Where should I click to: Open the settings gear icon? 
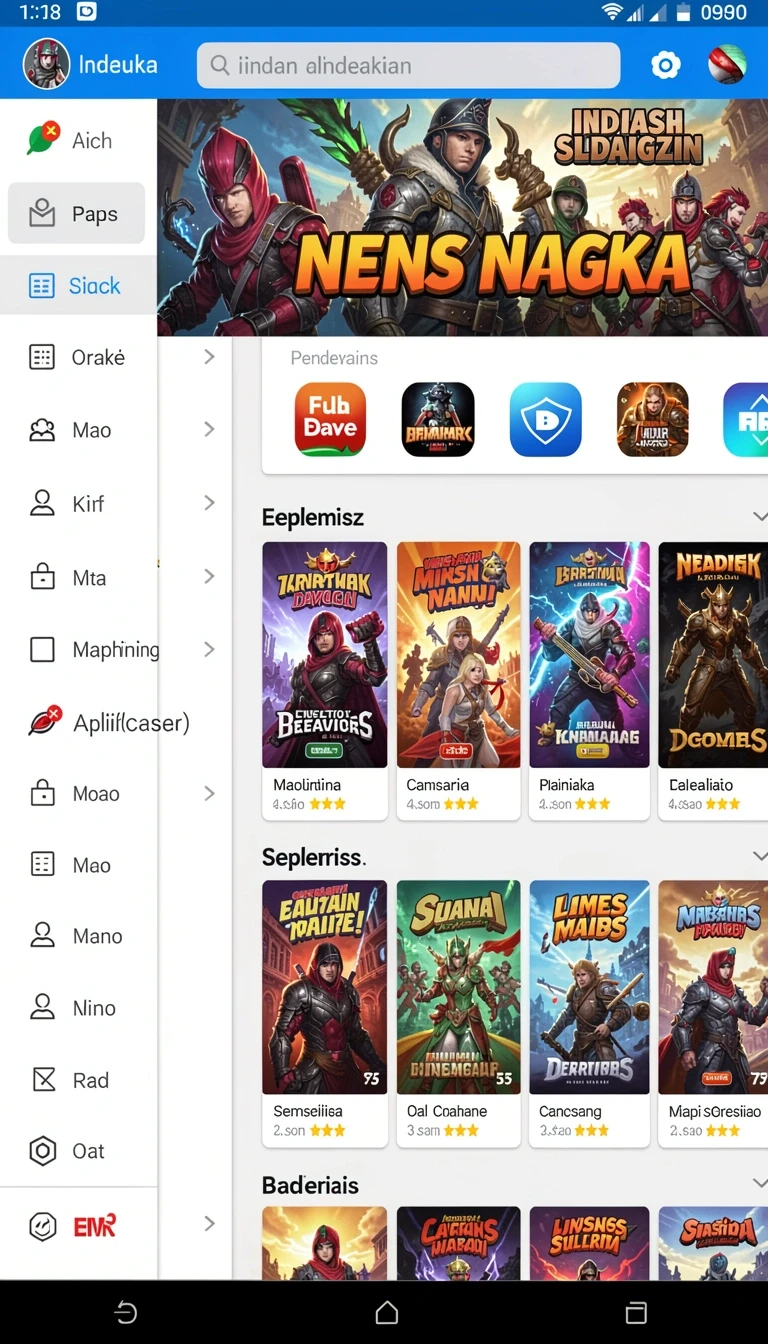(x=665, y=66)
